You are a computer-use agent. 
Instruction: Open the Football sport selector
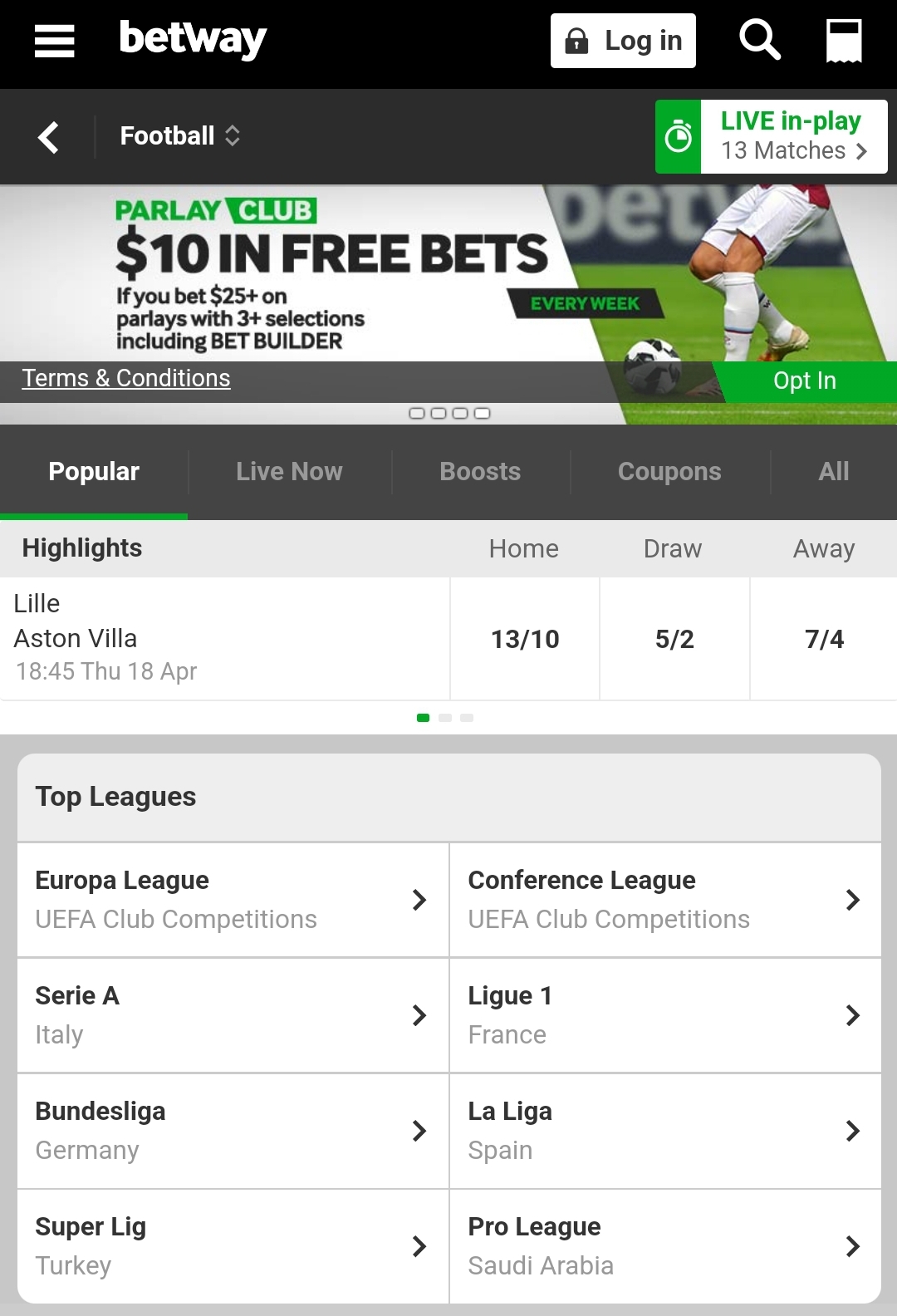tap(179, 135)
